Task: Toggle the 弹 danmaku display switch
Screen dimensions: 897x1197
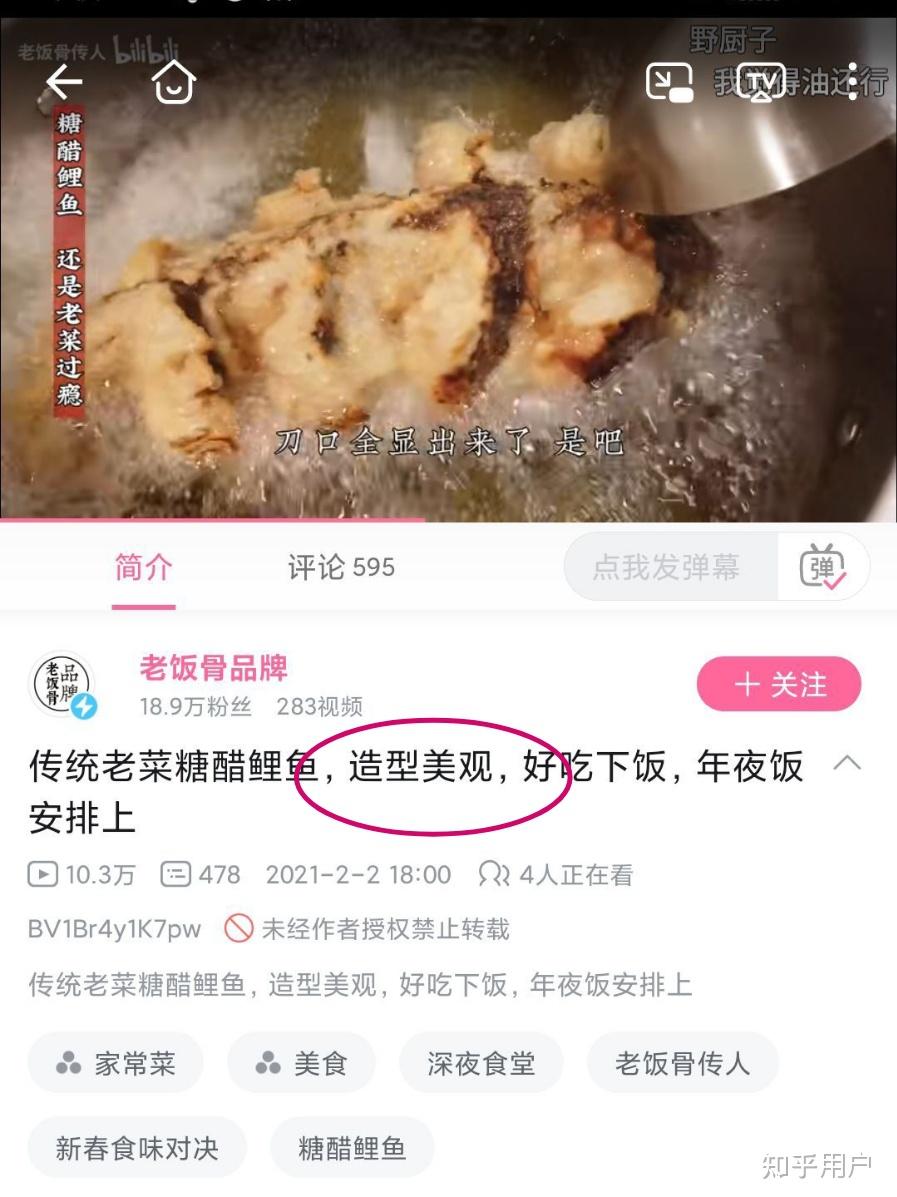Action: (822, 568)
